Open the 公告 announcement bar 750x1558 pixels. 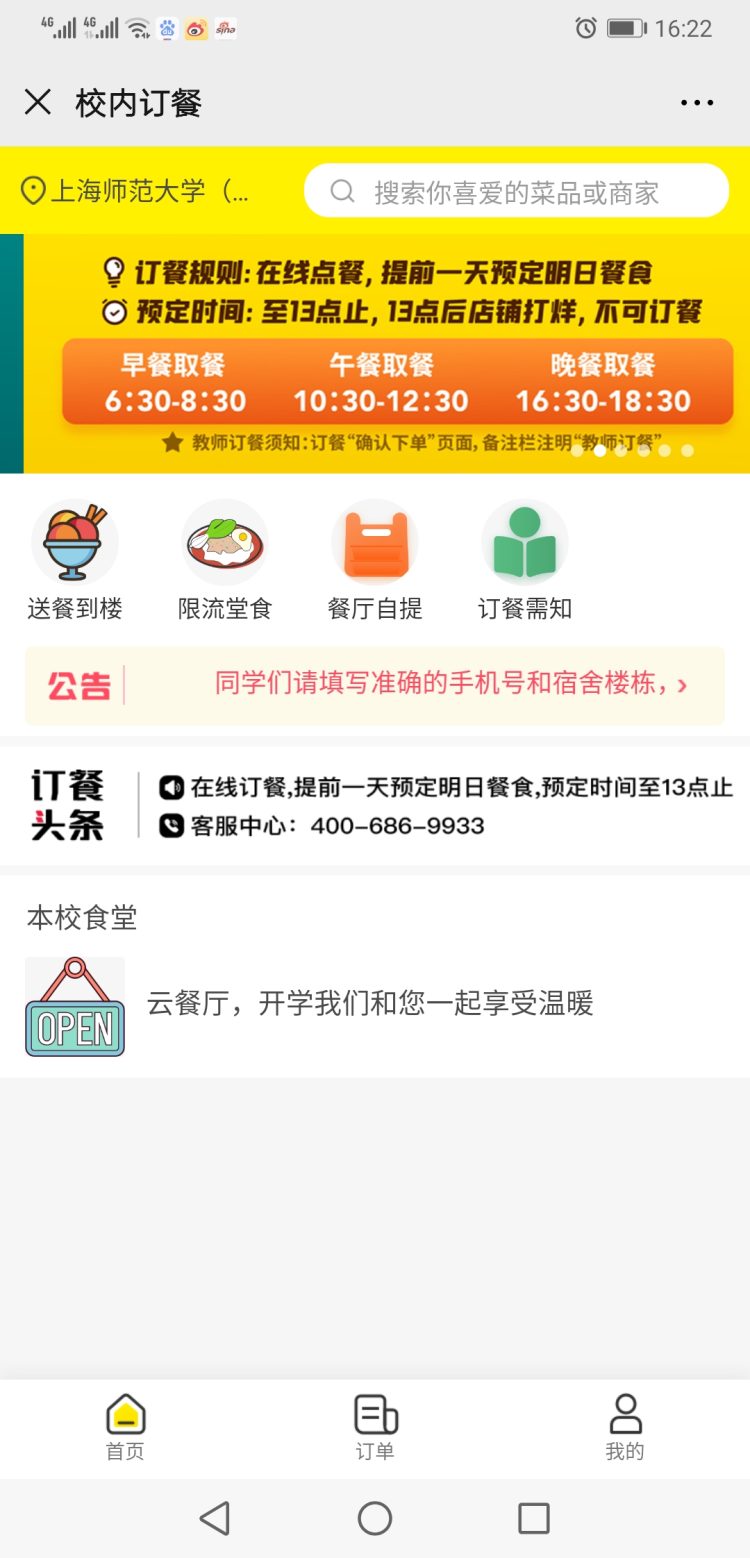(375, 686)
